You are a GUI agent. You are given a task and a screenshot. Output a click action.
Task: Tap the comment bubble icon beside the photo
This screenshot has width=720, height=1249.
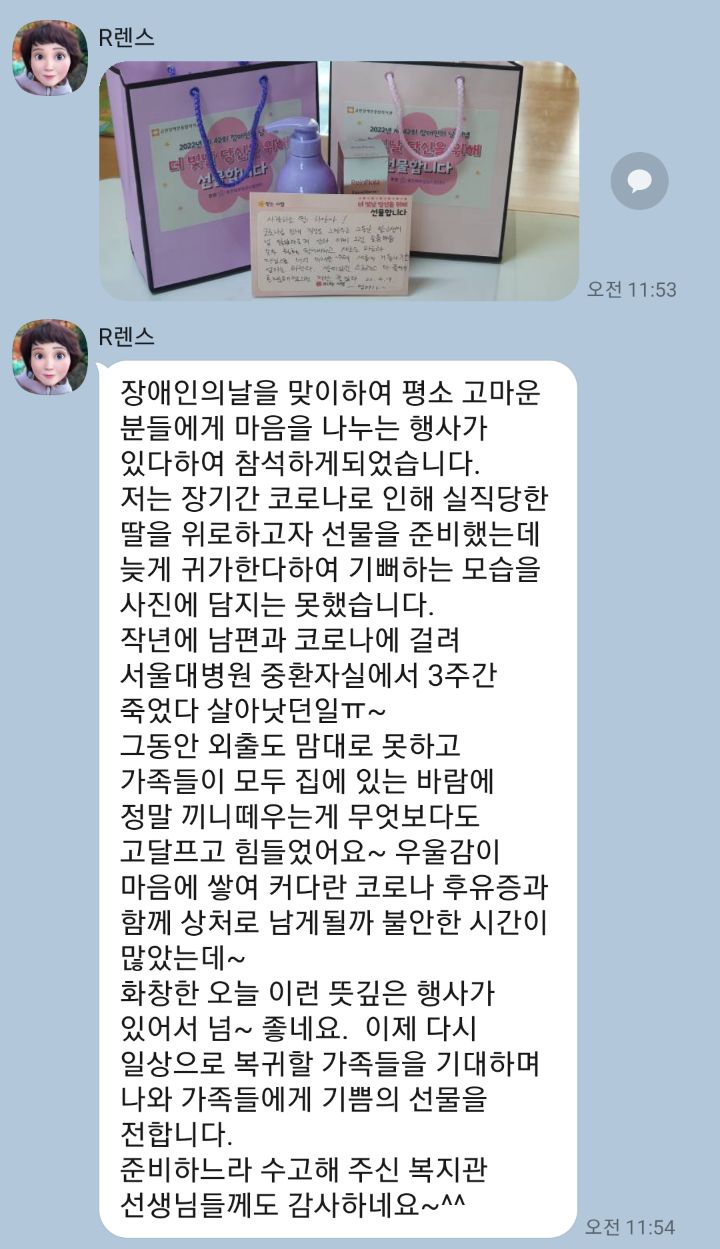639,181
